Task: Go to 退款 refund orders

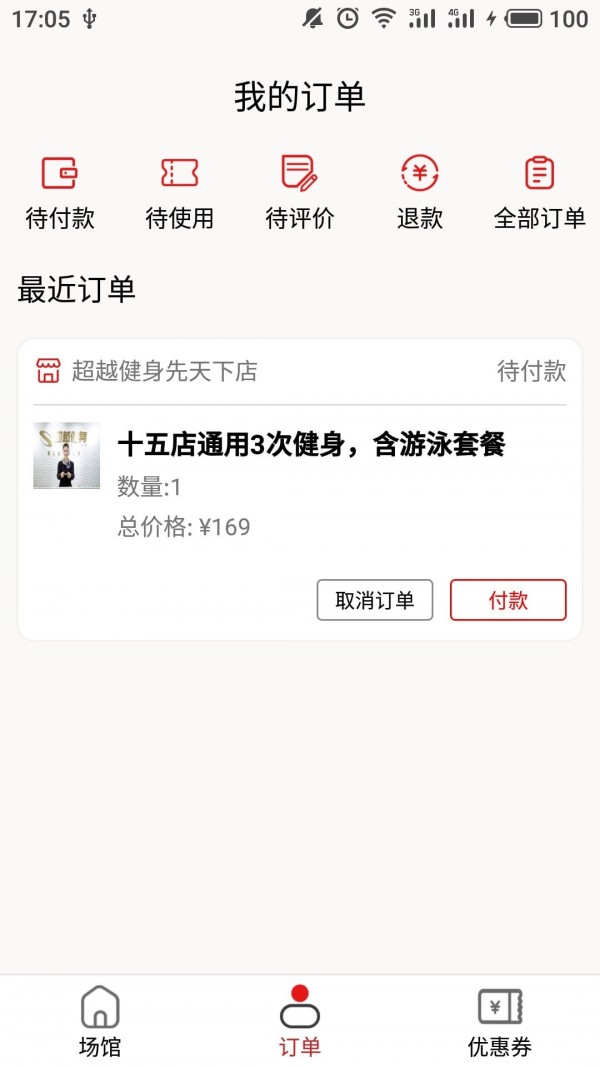Action: point(420,192)
